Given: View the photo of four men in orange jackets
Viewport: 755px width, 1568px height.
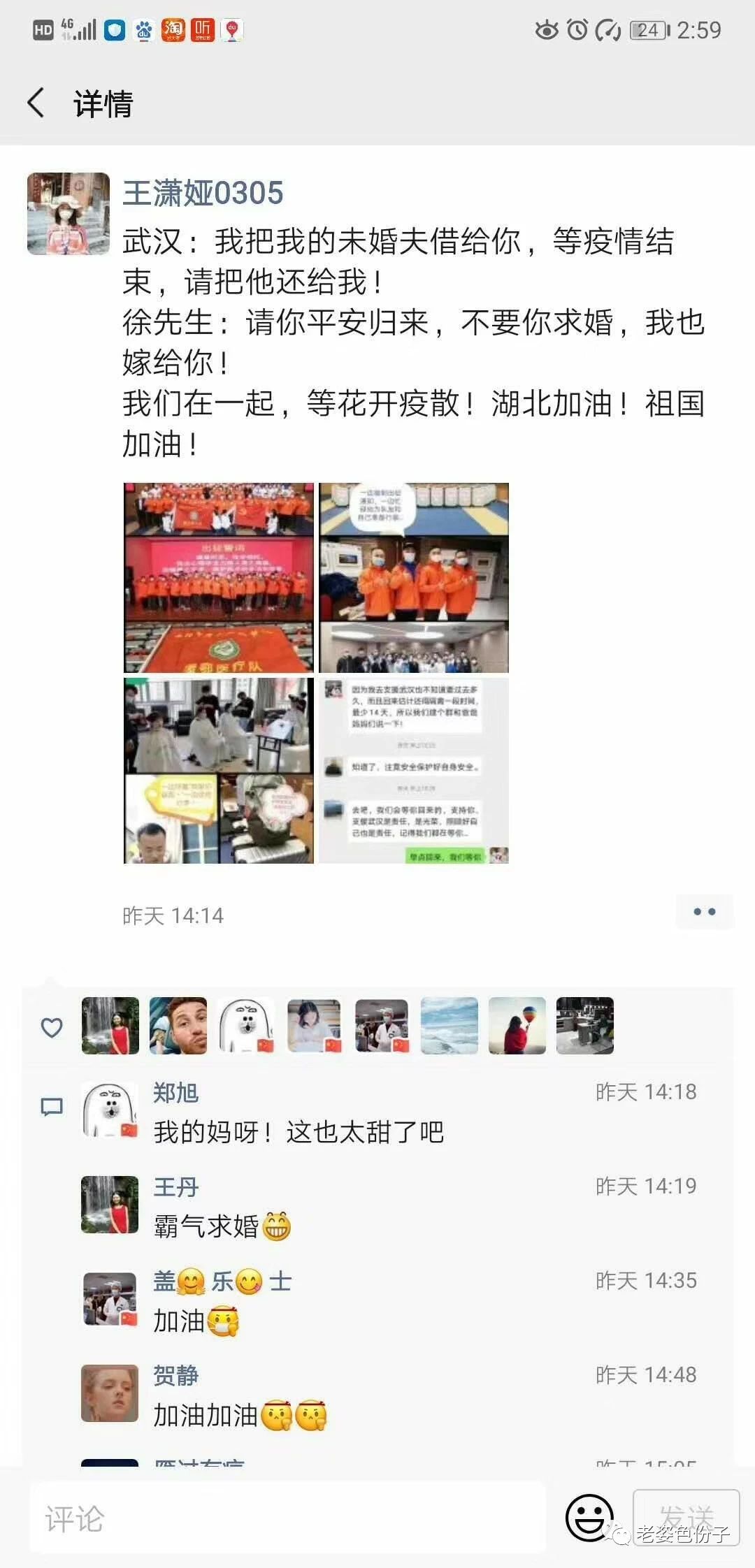Looking at the screenshot, I should point(414,577).
